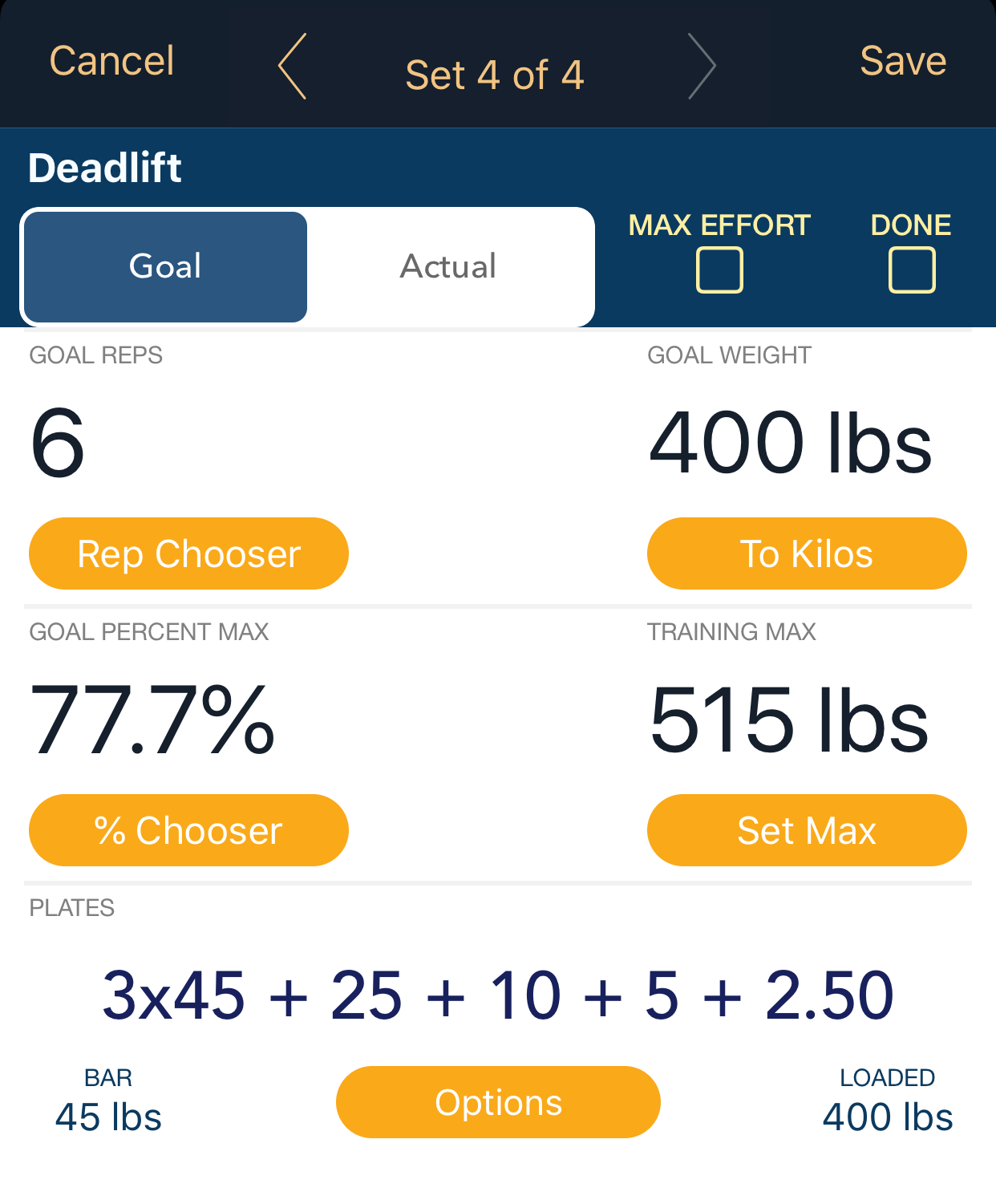Mark this set as DONE
This screenshot has width=996, height=1204.
point(910,270)
